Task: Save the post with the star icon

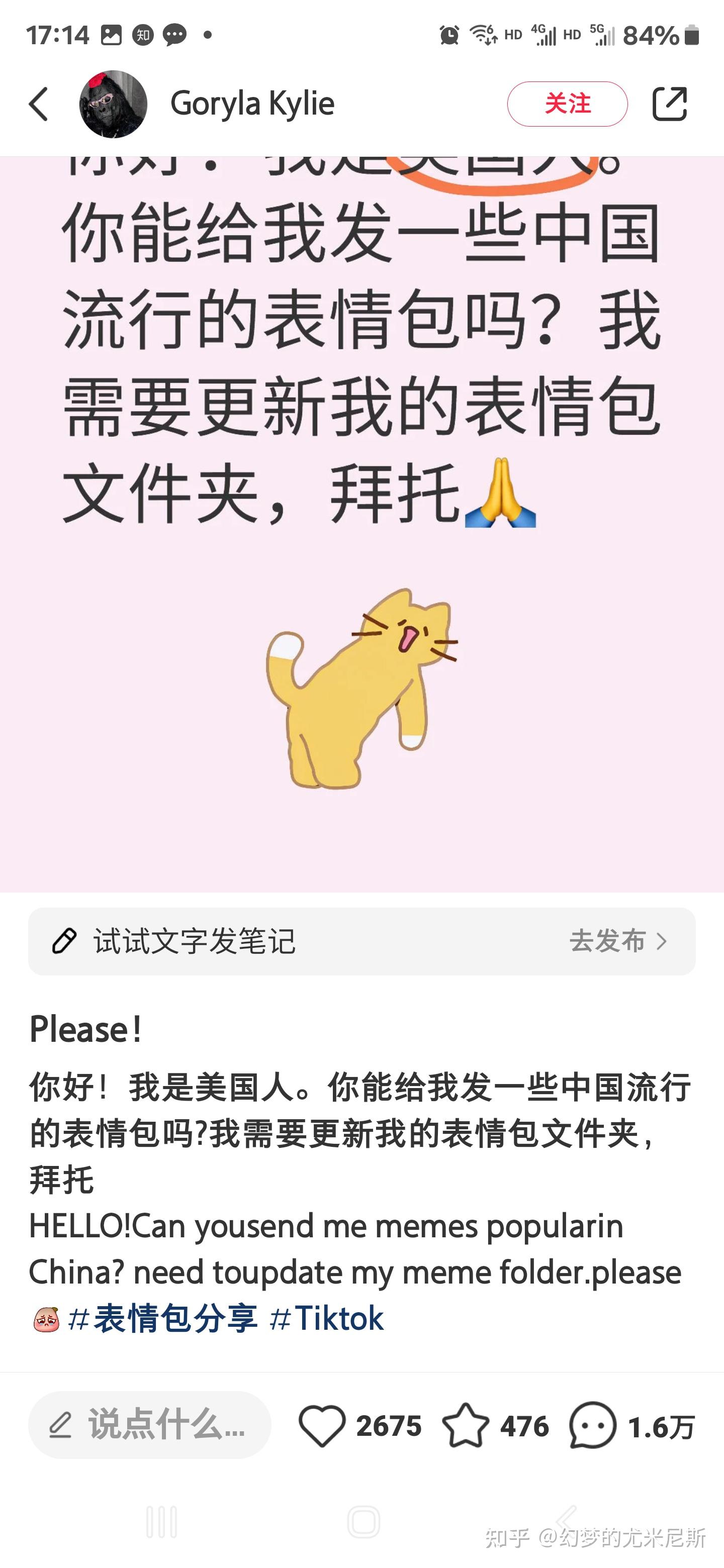Action: 465,1426
